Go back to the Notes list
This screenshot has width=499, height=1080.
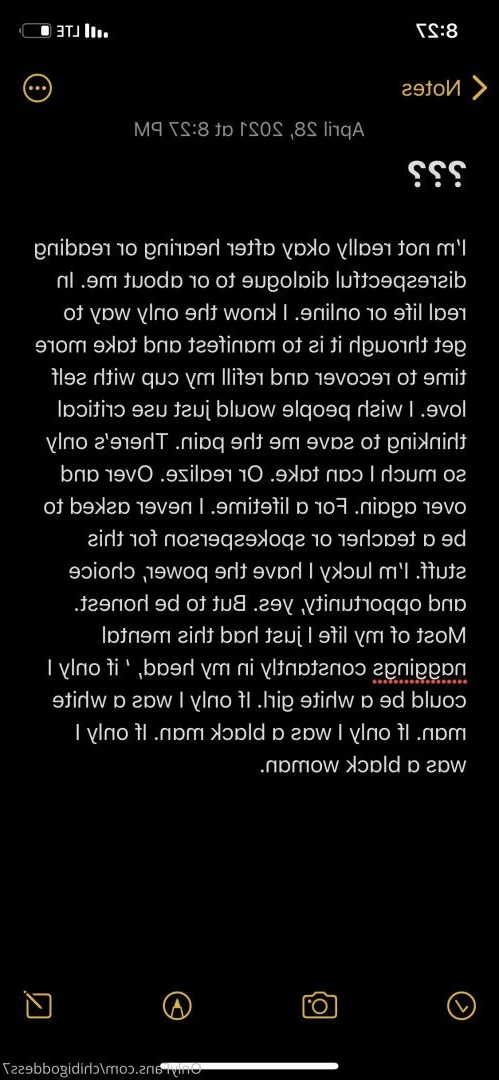coord(445,89)
